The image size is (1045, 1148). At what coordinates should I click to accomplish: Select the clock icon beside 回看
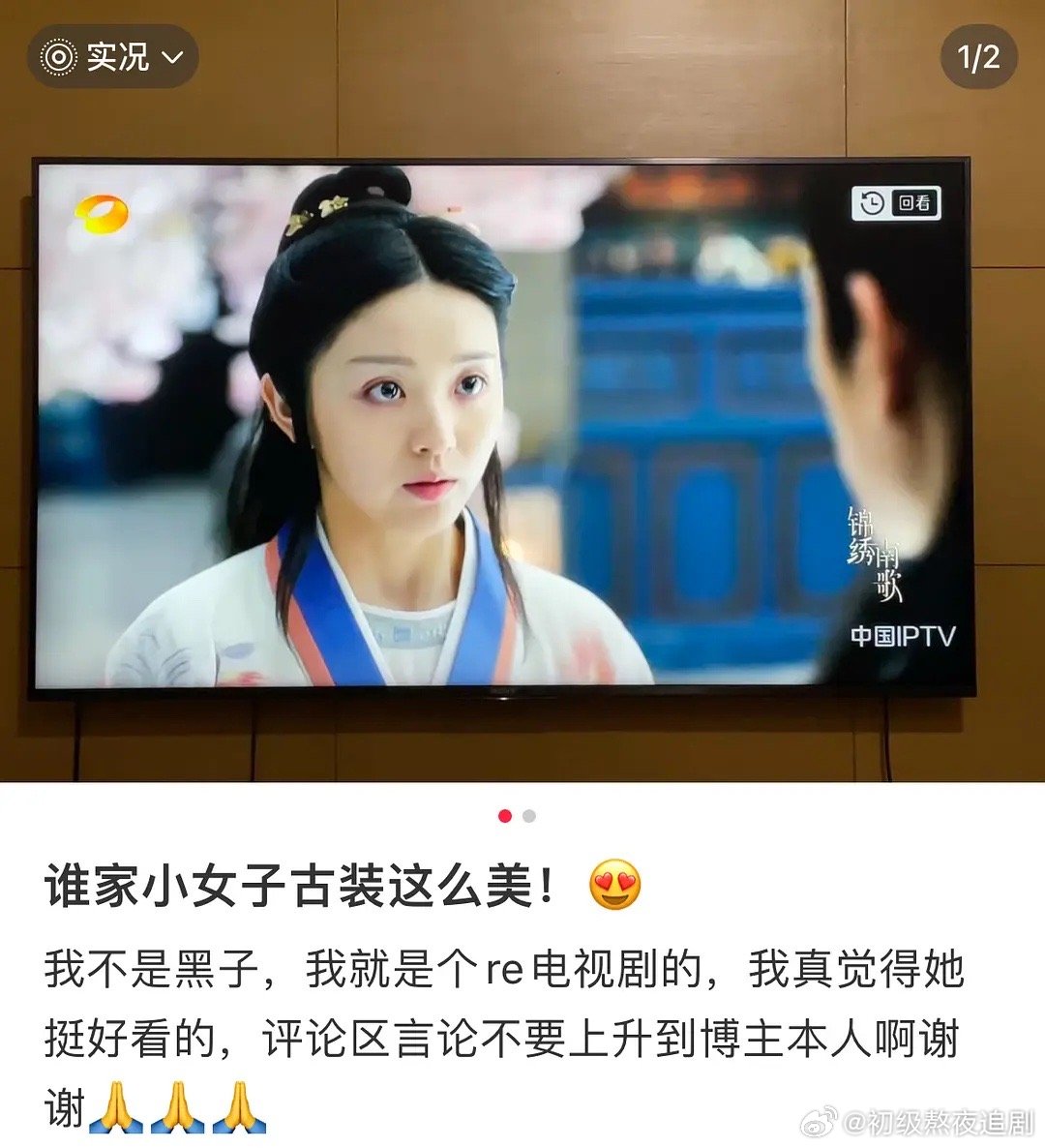click(870, 204)
